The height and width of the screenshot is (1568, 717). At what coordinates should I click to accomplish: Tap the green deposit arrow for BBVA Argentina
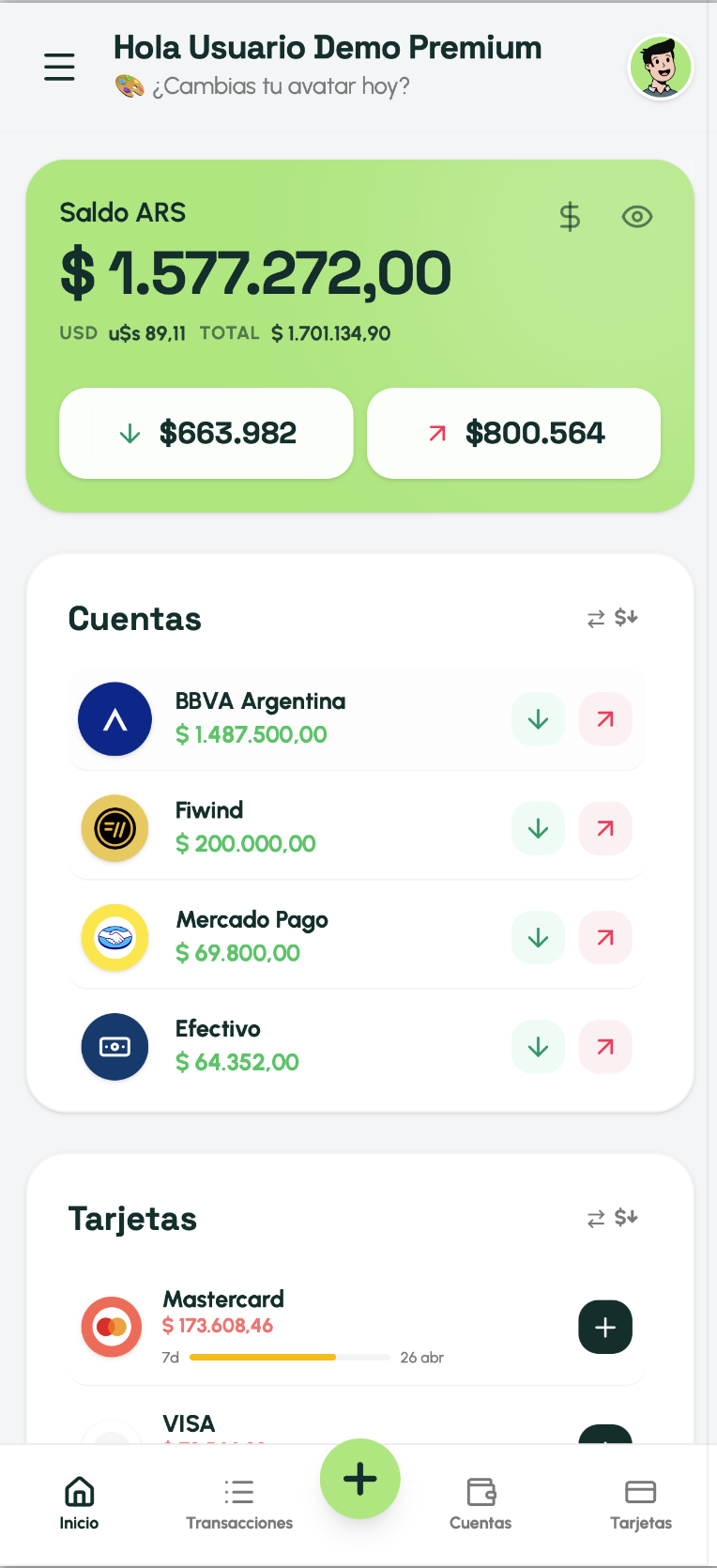pyautogui.click(x=537, y=718)
